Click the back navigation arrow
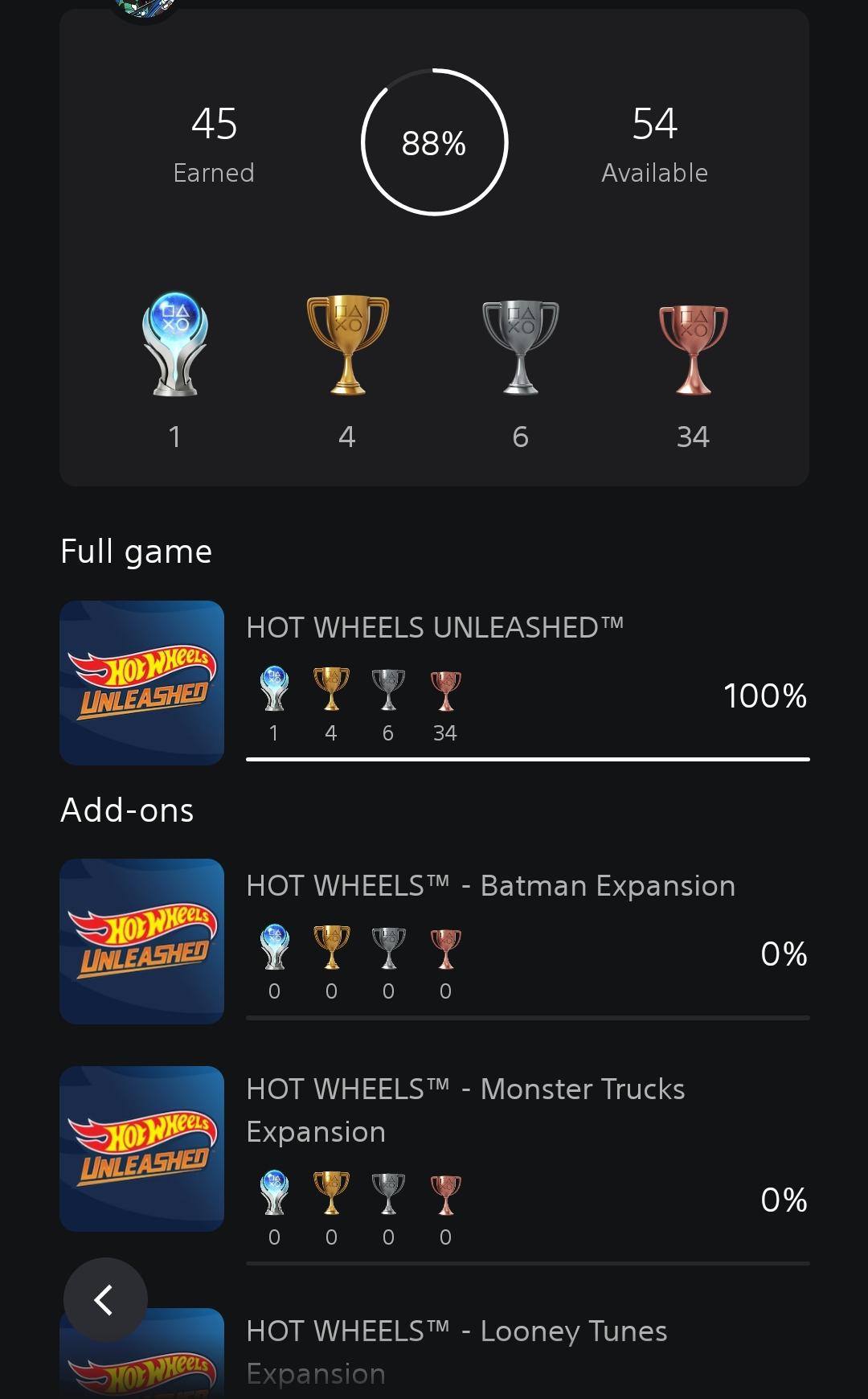This screenshot has width=868, height=1399. pyautogui.click(x=103, y=1298)
